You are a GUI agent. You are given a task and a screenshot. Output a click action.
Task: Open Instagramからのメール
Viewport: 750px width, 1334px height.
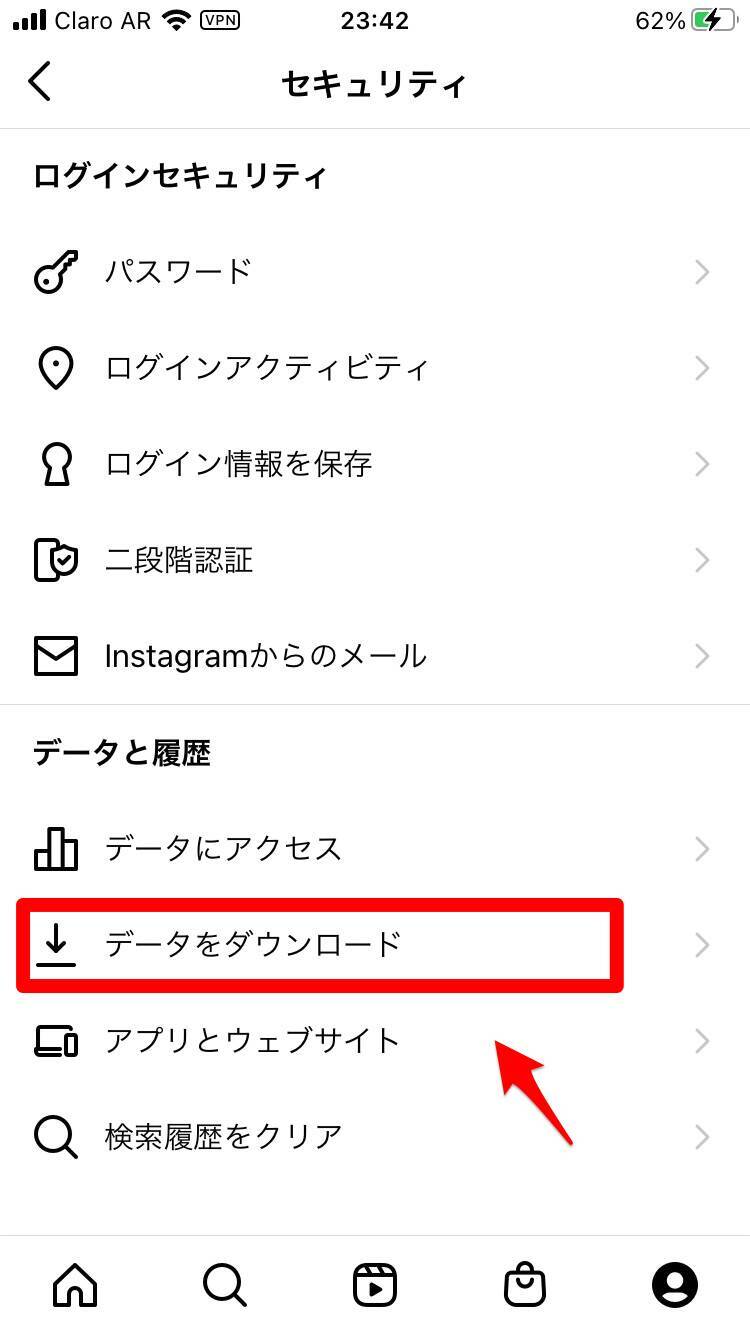pyautogui.click(x=375, y=656)
